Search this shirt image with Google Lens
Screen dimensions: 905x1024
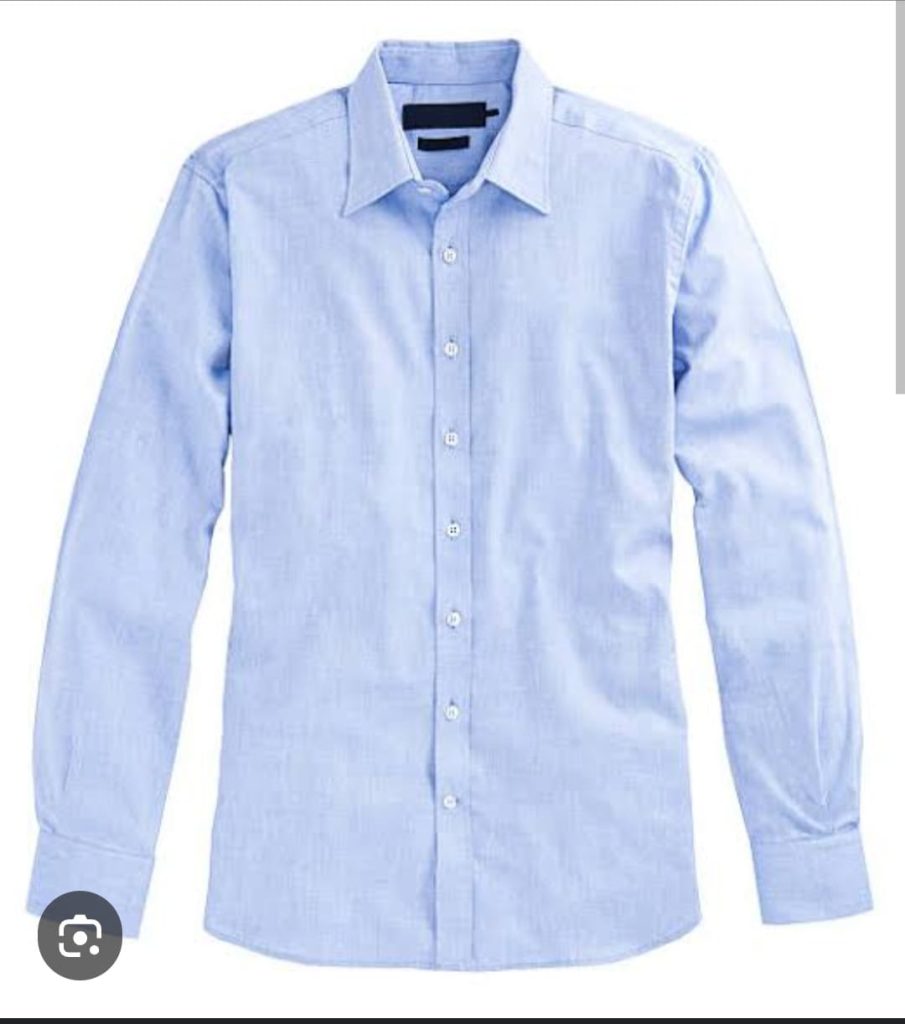tap(80, 934)
